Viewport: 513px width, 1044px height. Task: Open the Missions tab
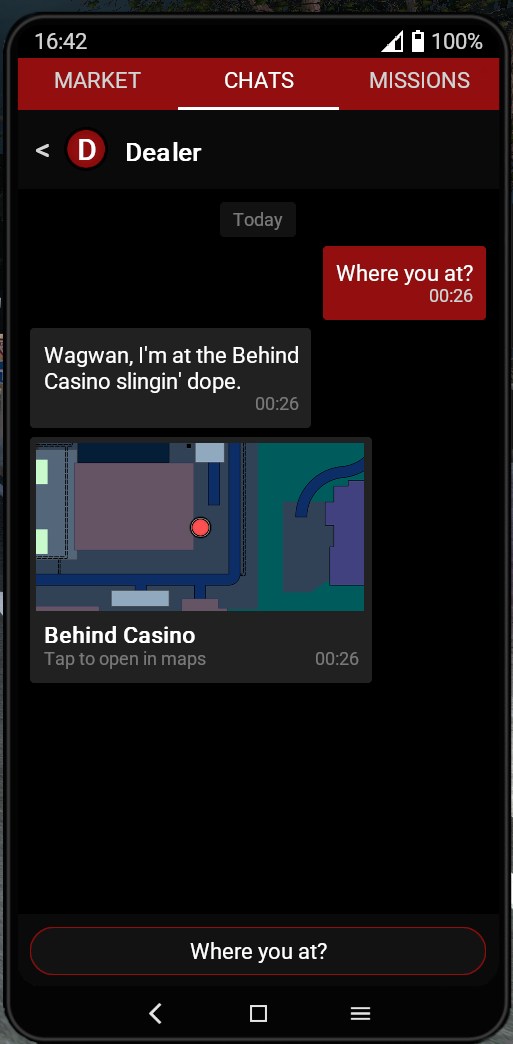[419, 81]
